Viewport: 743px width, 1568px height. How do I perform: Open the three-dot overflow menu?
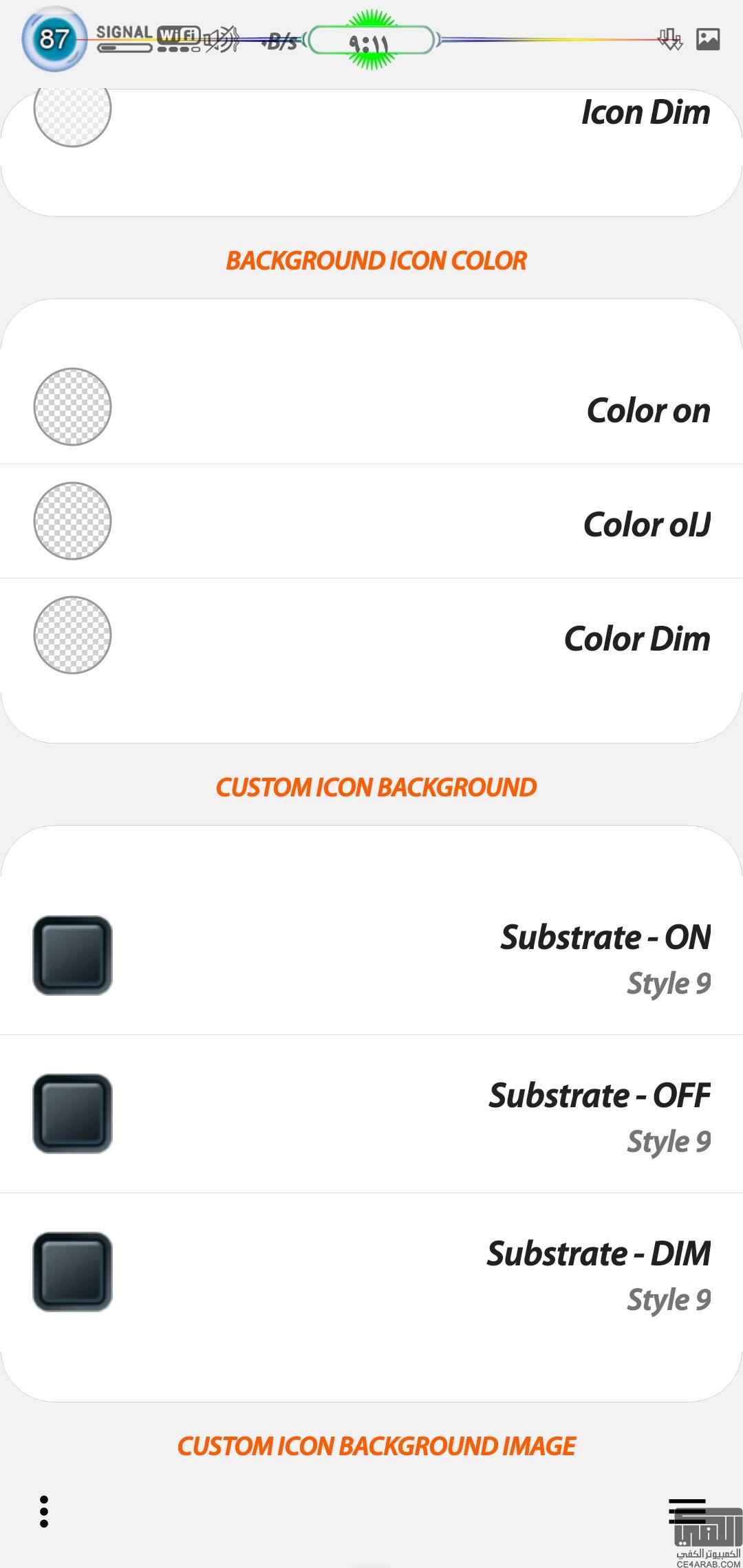point(44,1512)
